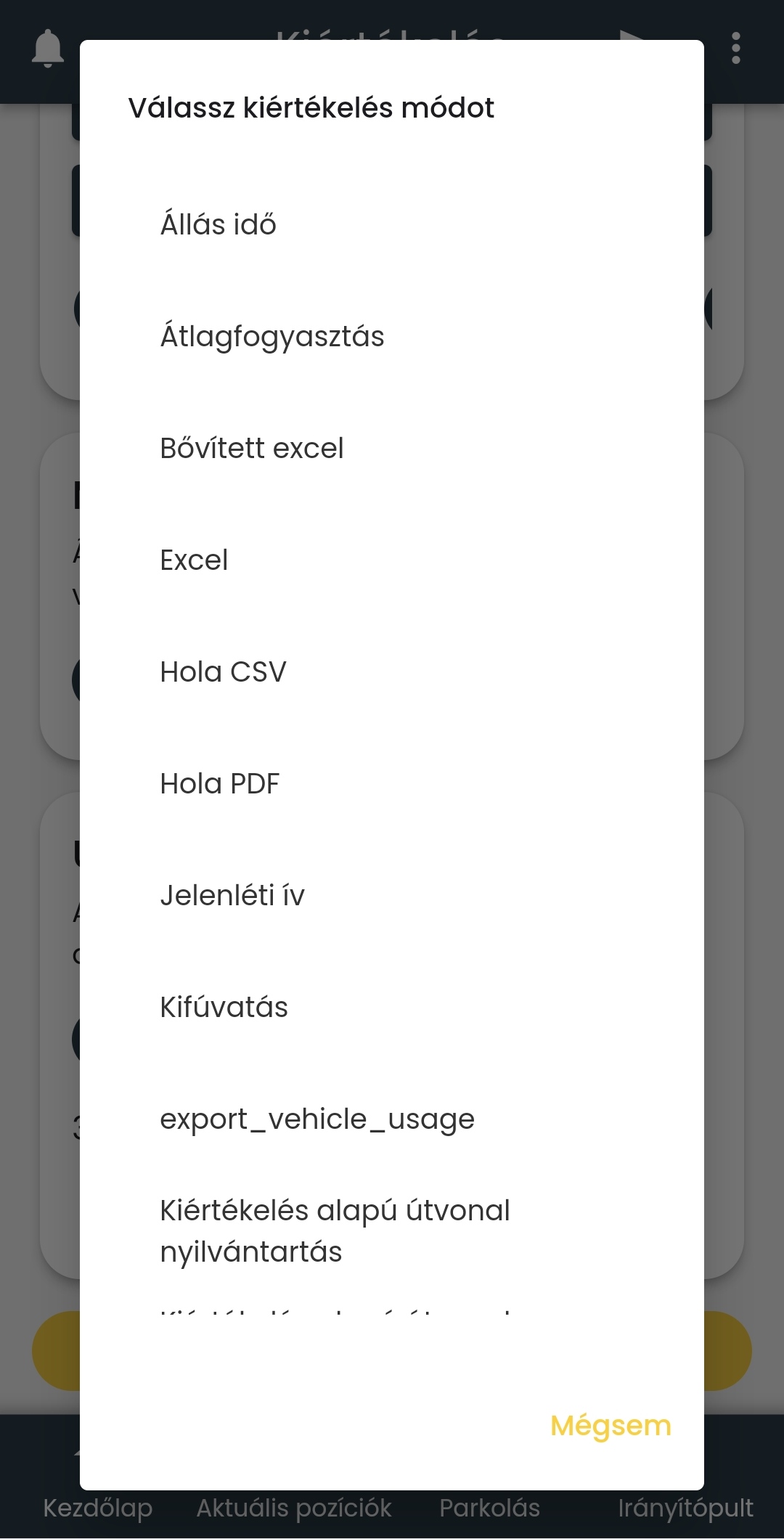The width and height of the screenshot is (784, 1539).
Task: Select the Állás idő evaluation mode
Action: click(219, 224)
